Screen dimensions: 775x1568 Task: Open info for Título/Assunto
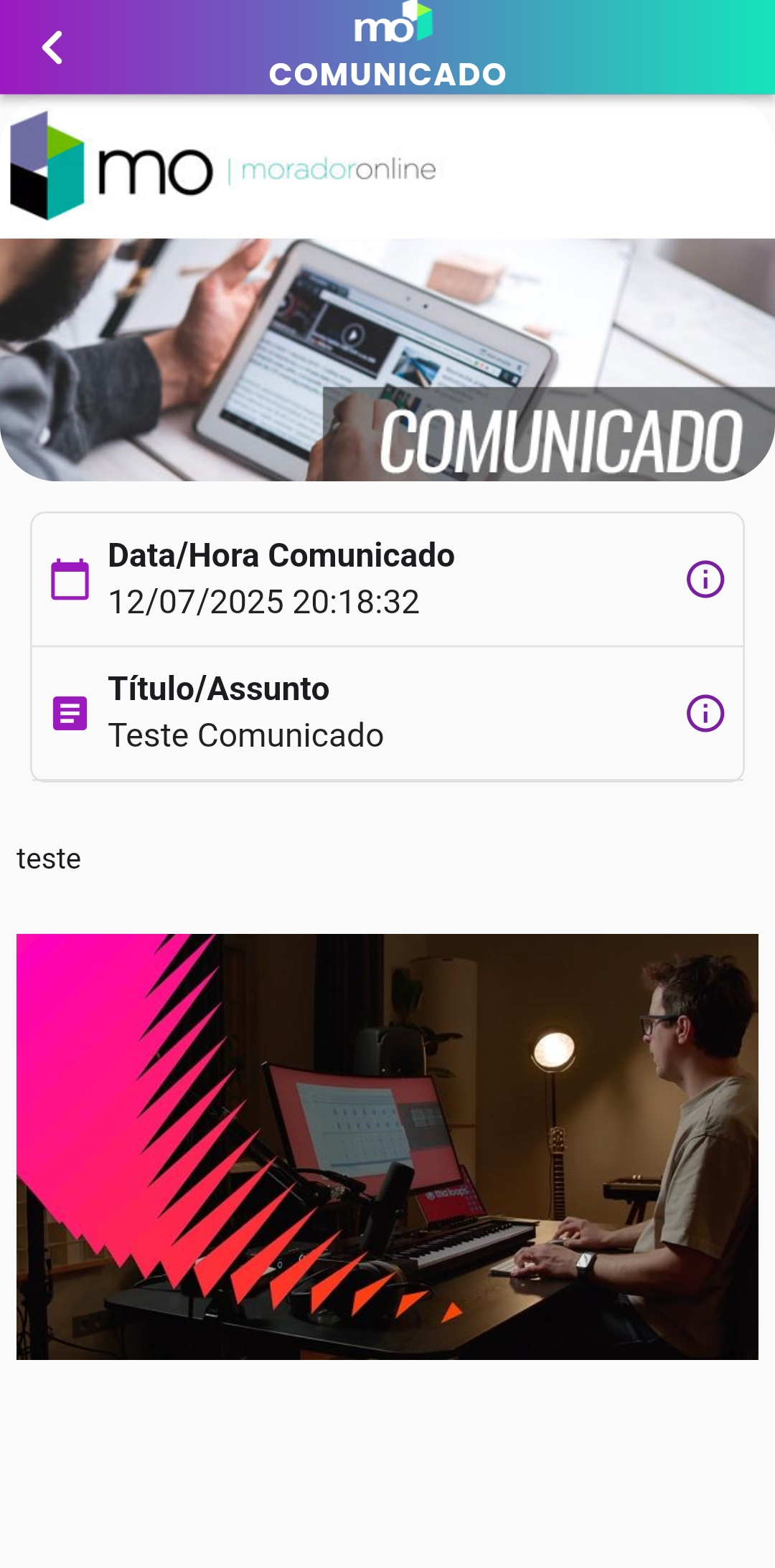coord(707,714)
